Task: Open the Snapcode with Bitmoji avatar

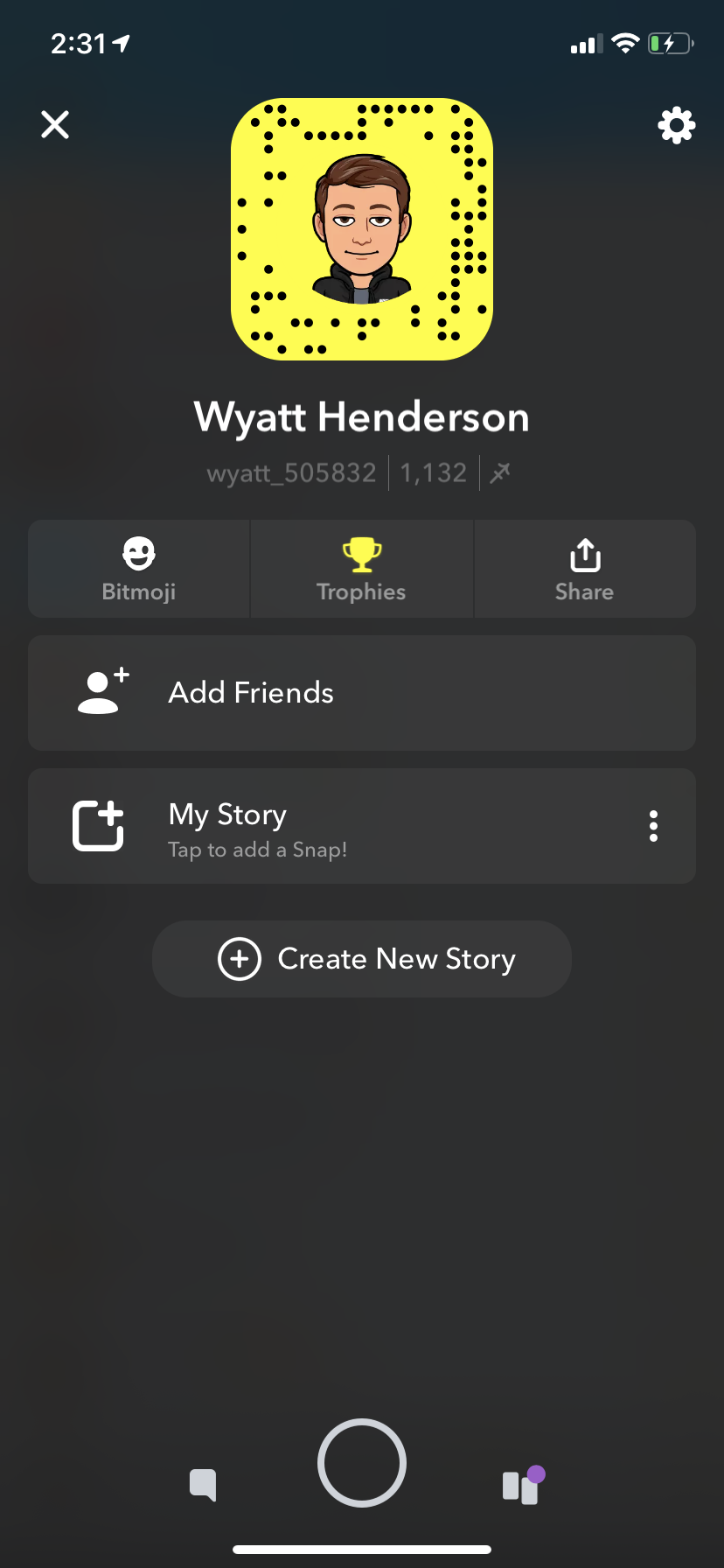Action: [362, 229]
